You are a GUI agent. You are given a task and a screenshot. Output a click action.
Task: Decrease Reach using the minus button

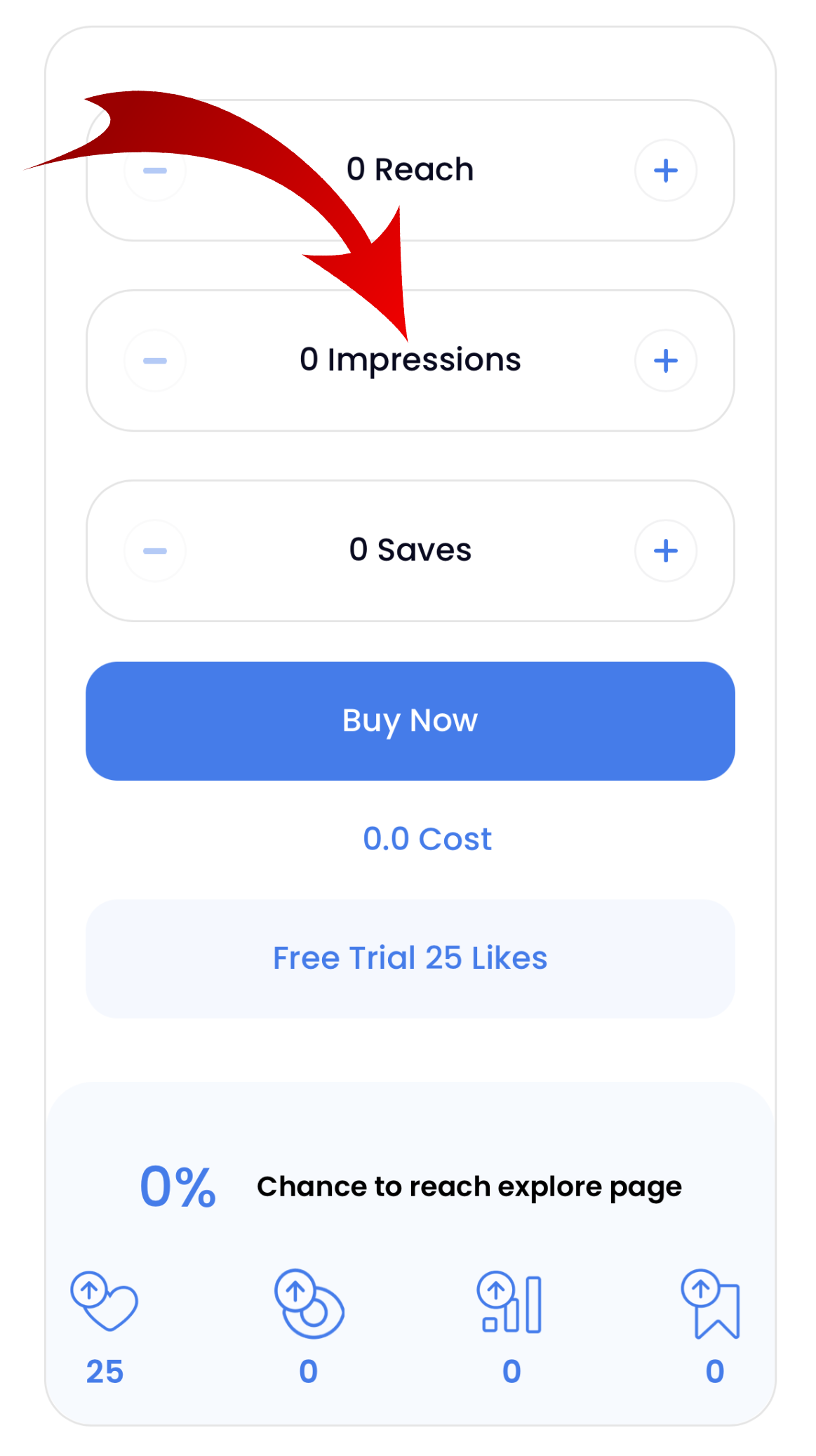pos(154,171)
